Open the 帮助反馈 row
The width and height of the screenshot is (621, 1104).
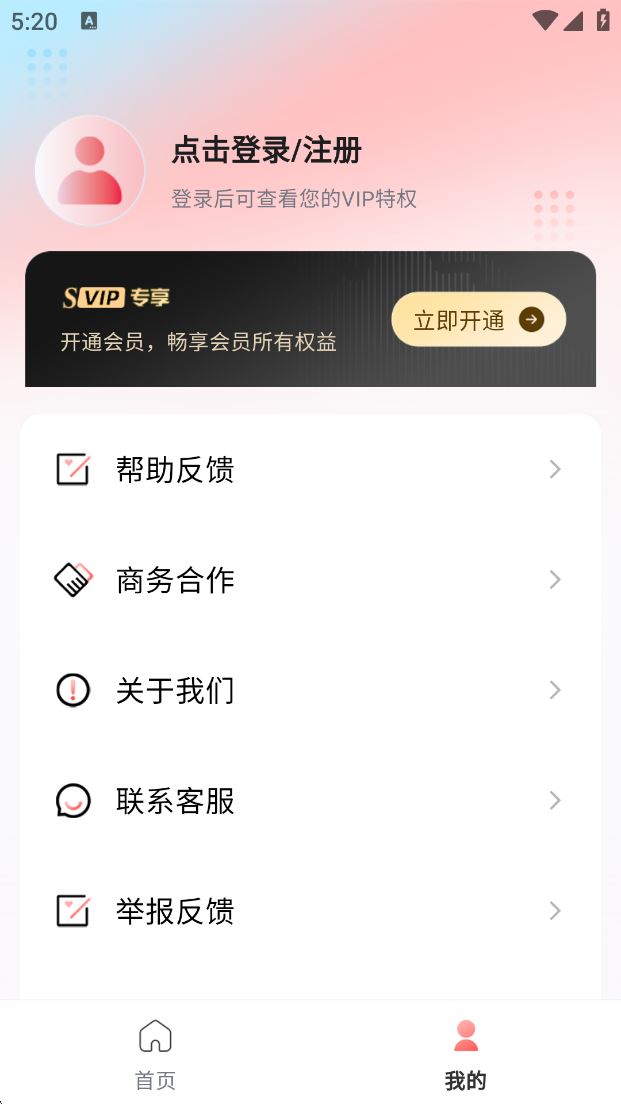tap(310, 470)
